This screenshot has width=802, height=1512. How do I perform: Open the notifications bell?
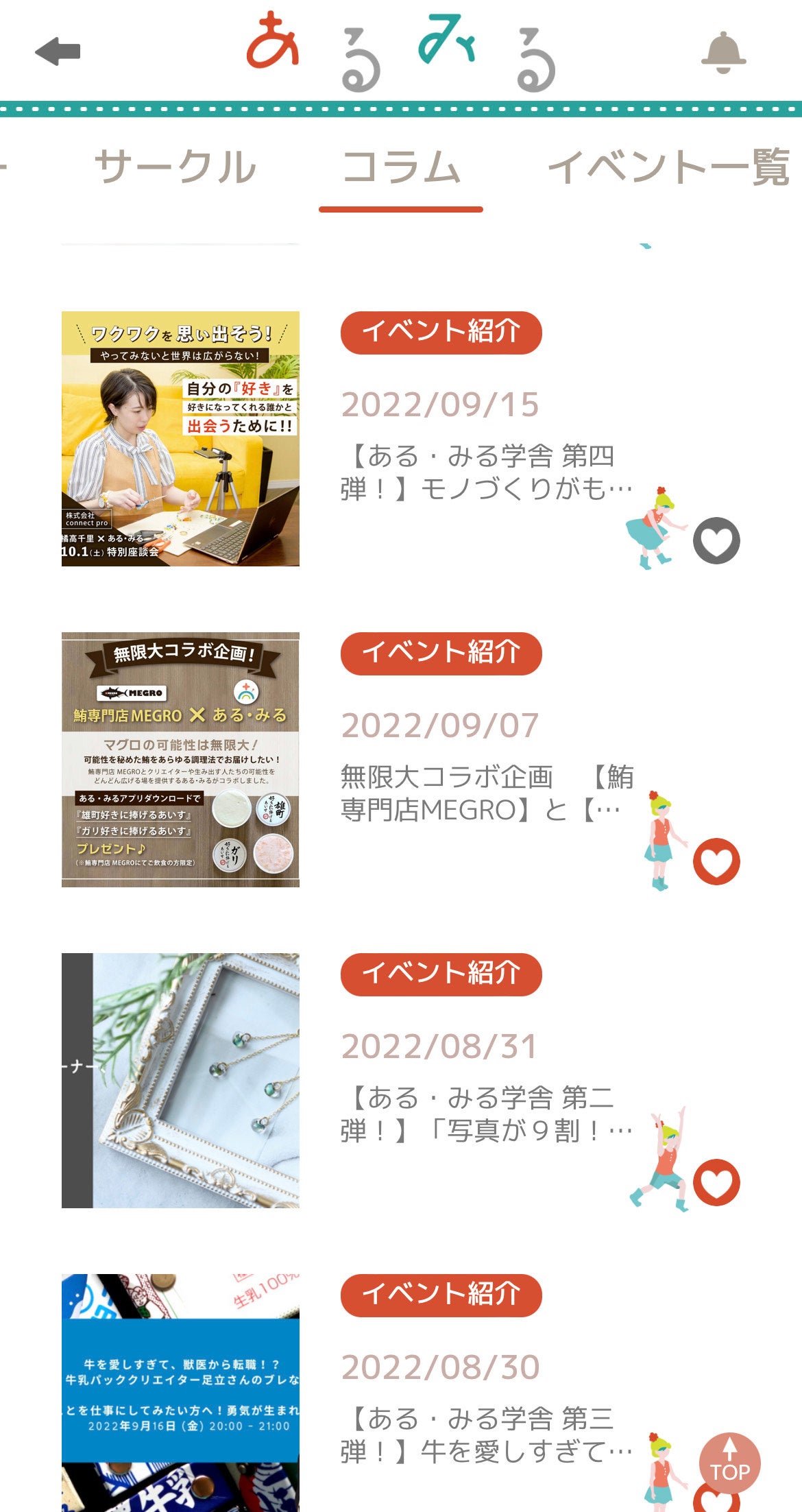(723, 53)
